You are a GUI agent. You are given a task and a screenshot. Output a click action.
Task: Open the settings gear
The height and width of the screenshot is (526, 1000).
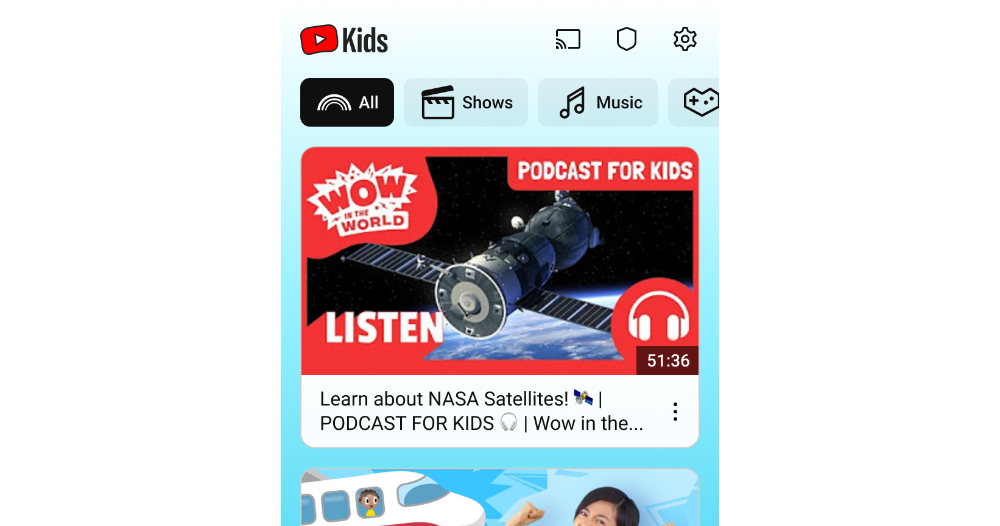(685, 40)
